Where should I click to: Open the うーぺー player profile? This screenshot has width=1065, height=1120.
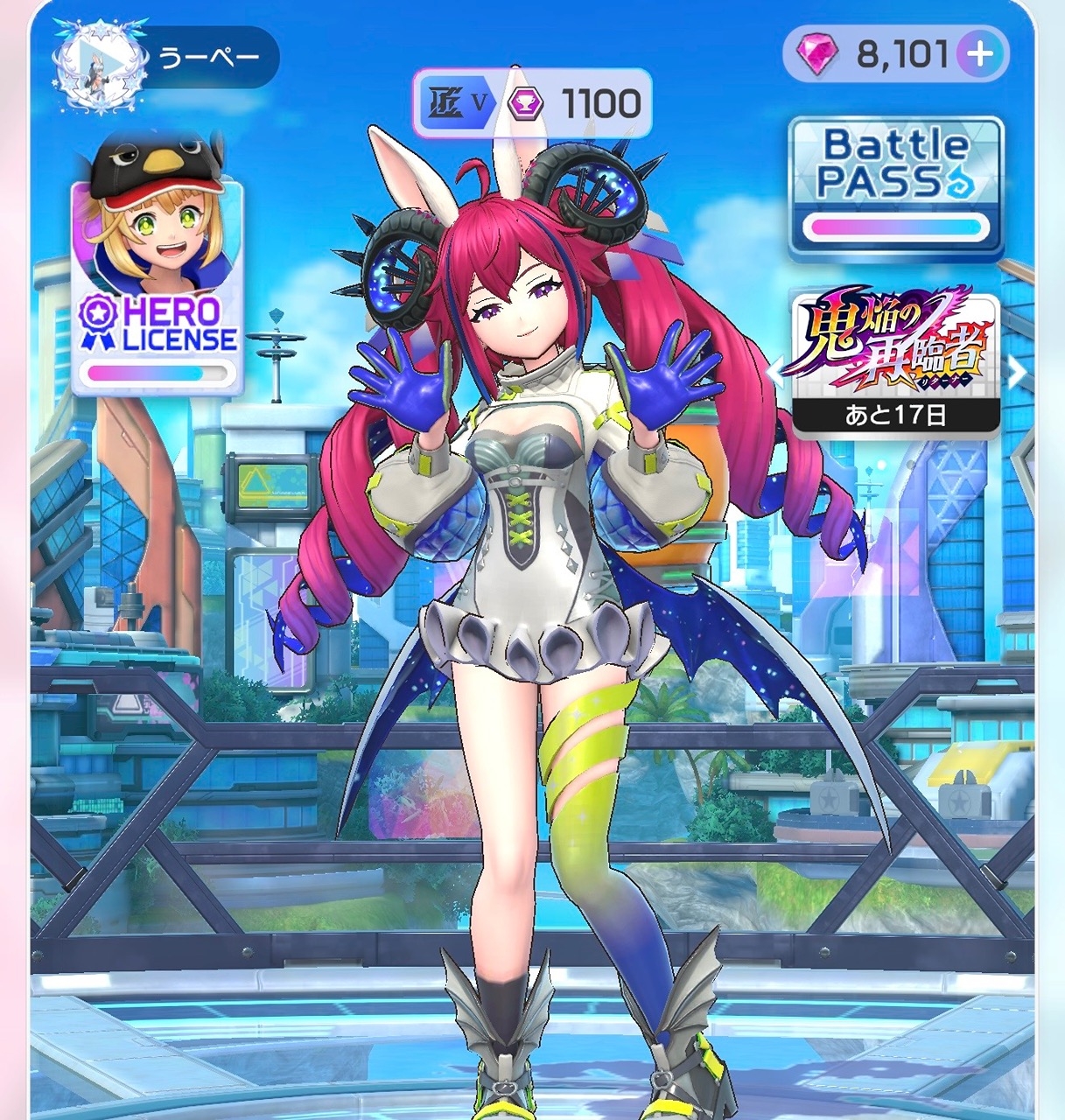coord(166,59)
